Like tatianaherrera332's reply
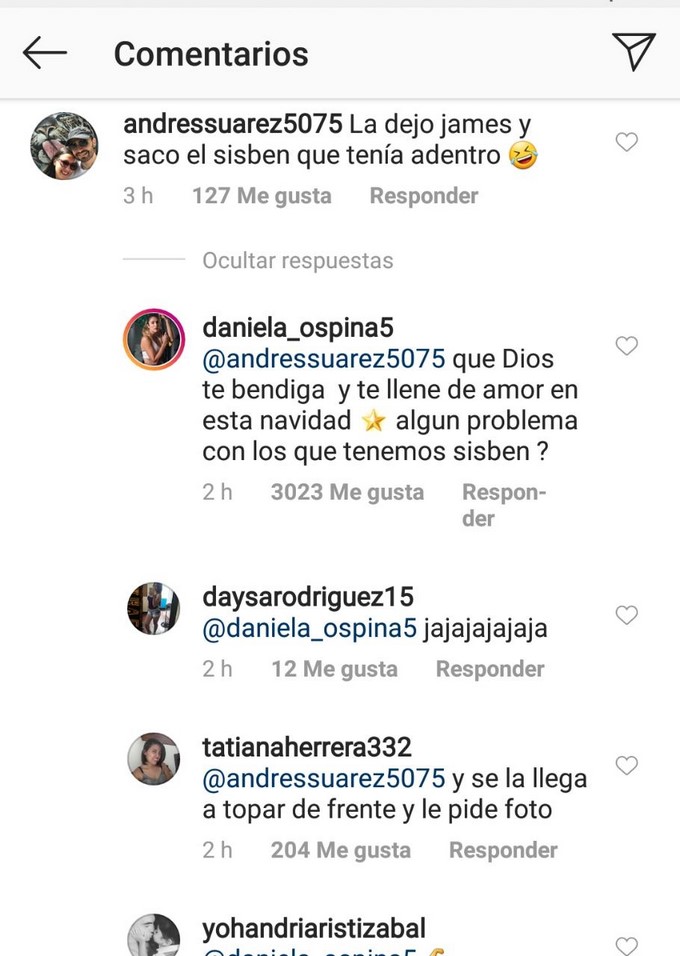 pyautogui.click(x=626, y=766)
